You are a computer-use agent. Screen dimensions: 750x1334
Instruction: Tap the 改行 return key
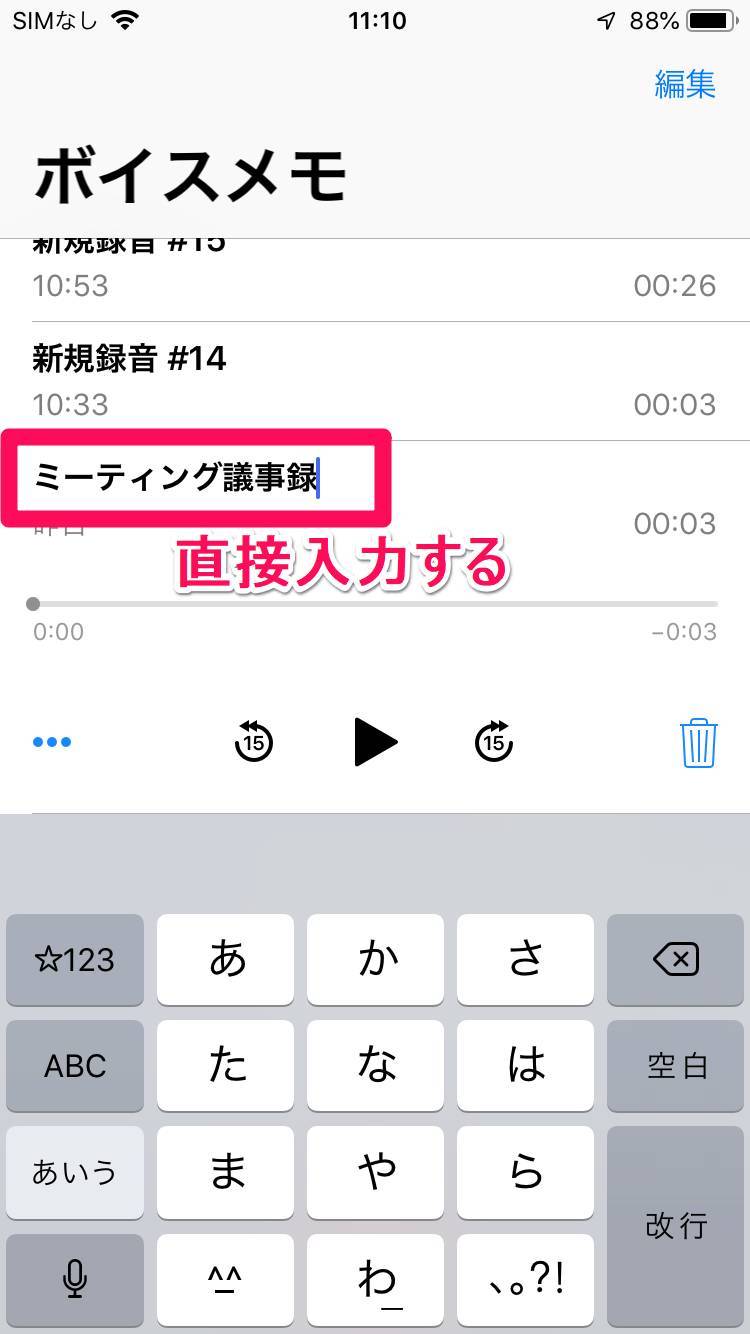click(676, 1224)
